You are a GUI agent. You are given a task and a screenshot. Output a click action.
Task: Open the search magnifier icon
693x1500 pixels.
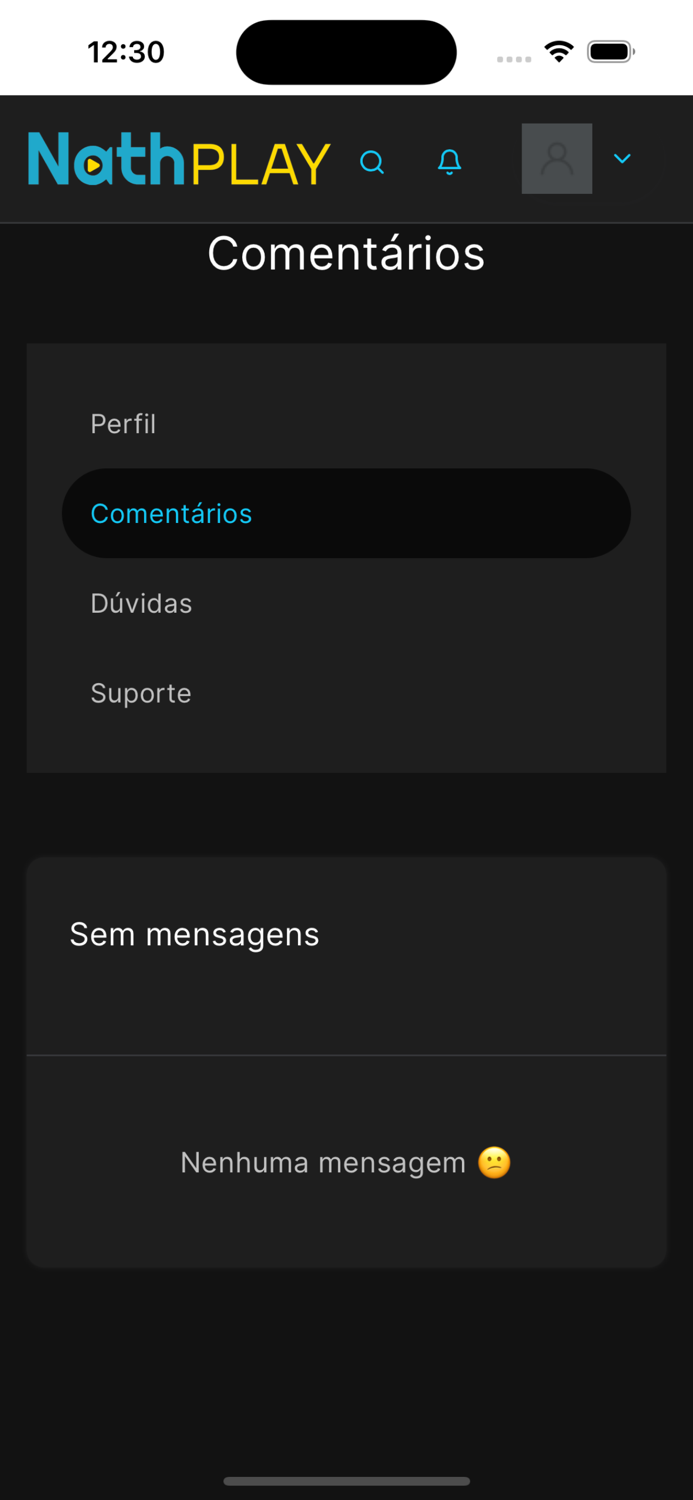click(x=372, y=162)
